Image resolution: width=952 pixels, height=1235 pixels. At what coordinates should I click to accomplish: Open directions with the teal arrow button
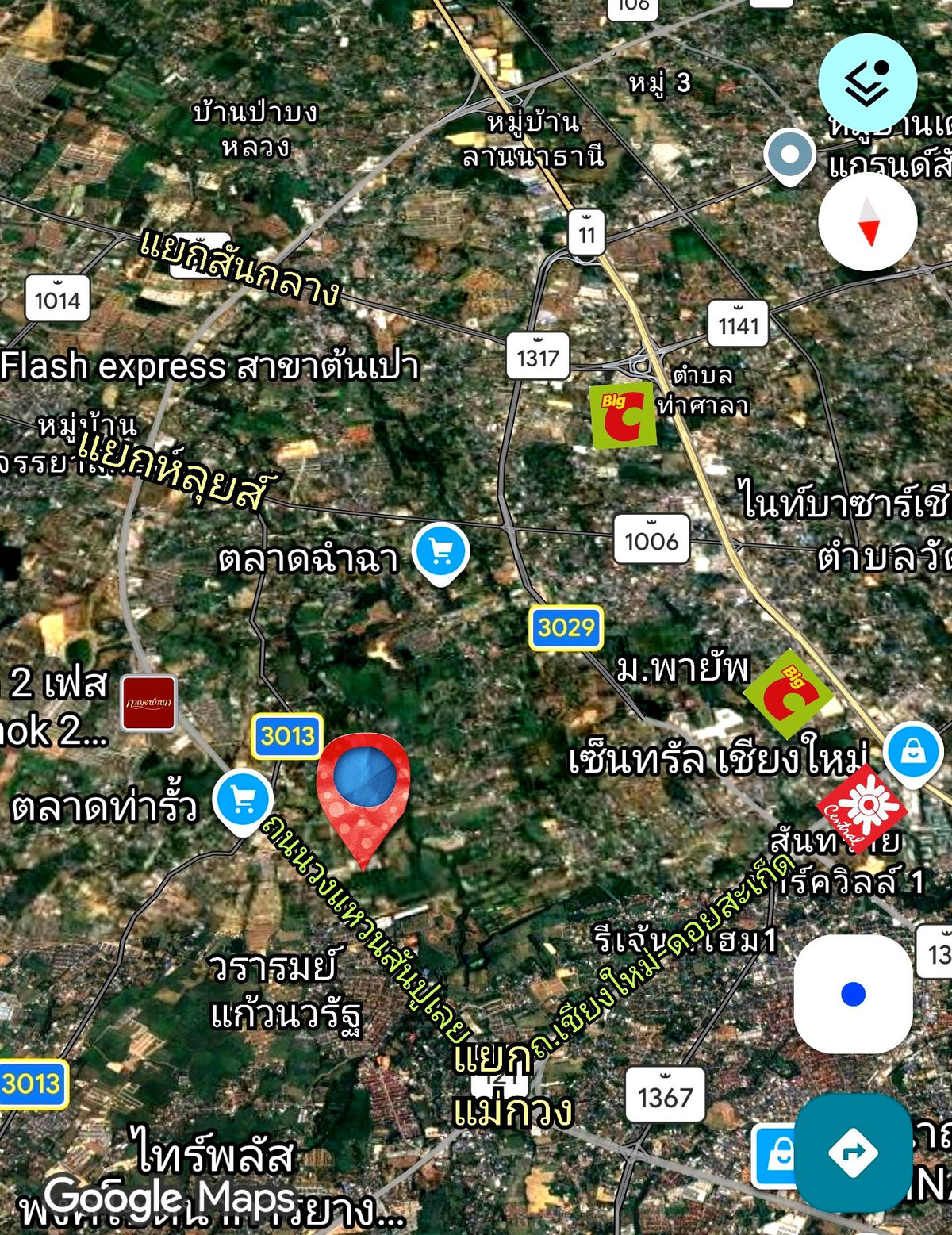coord(853,1152)
